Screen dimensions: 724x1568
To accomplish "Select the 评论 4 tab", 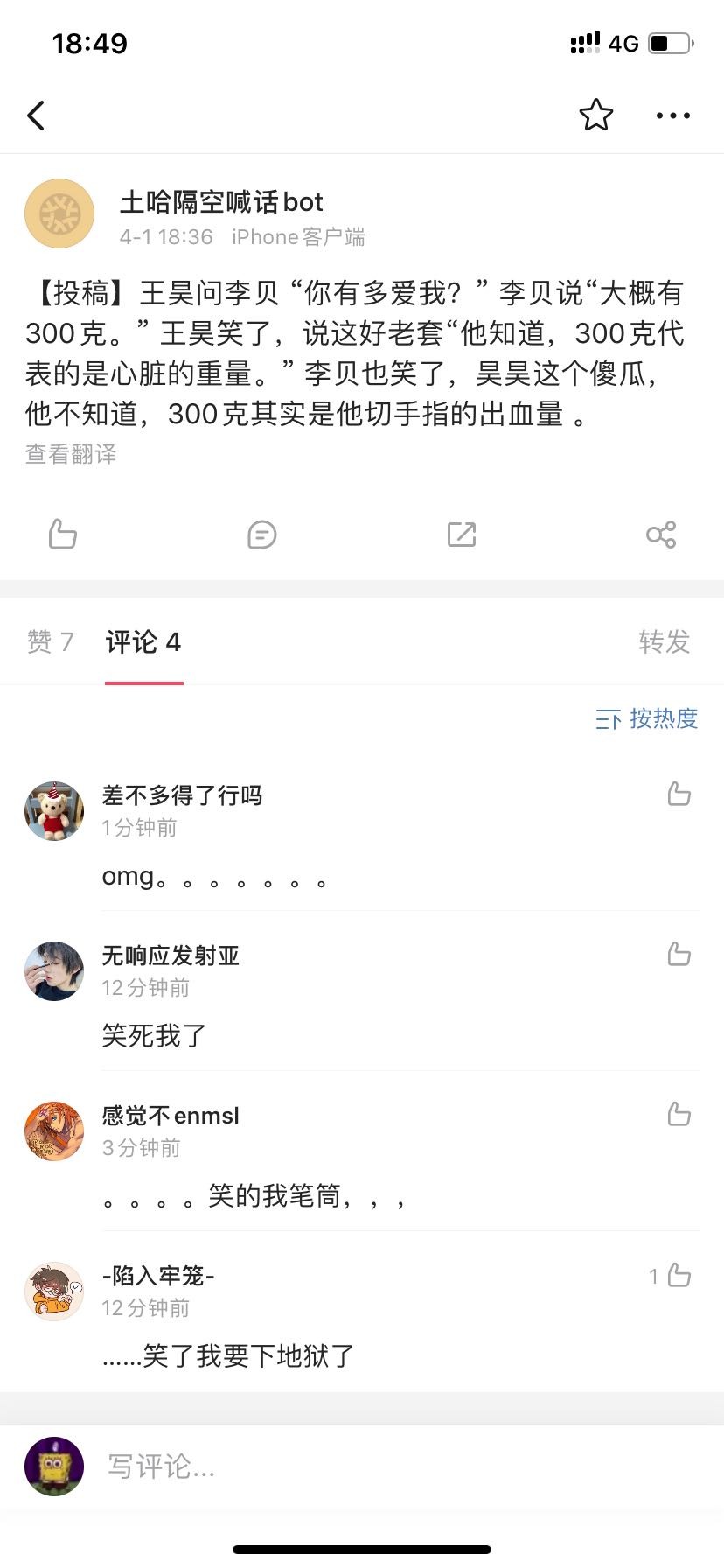I will pos(143,642).
